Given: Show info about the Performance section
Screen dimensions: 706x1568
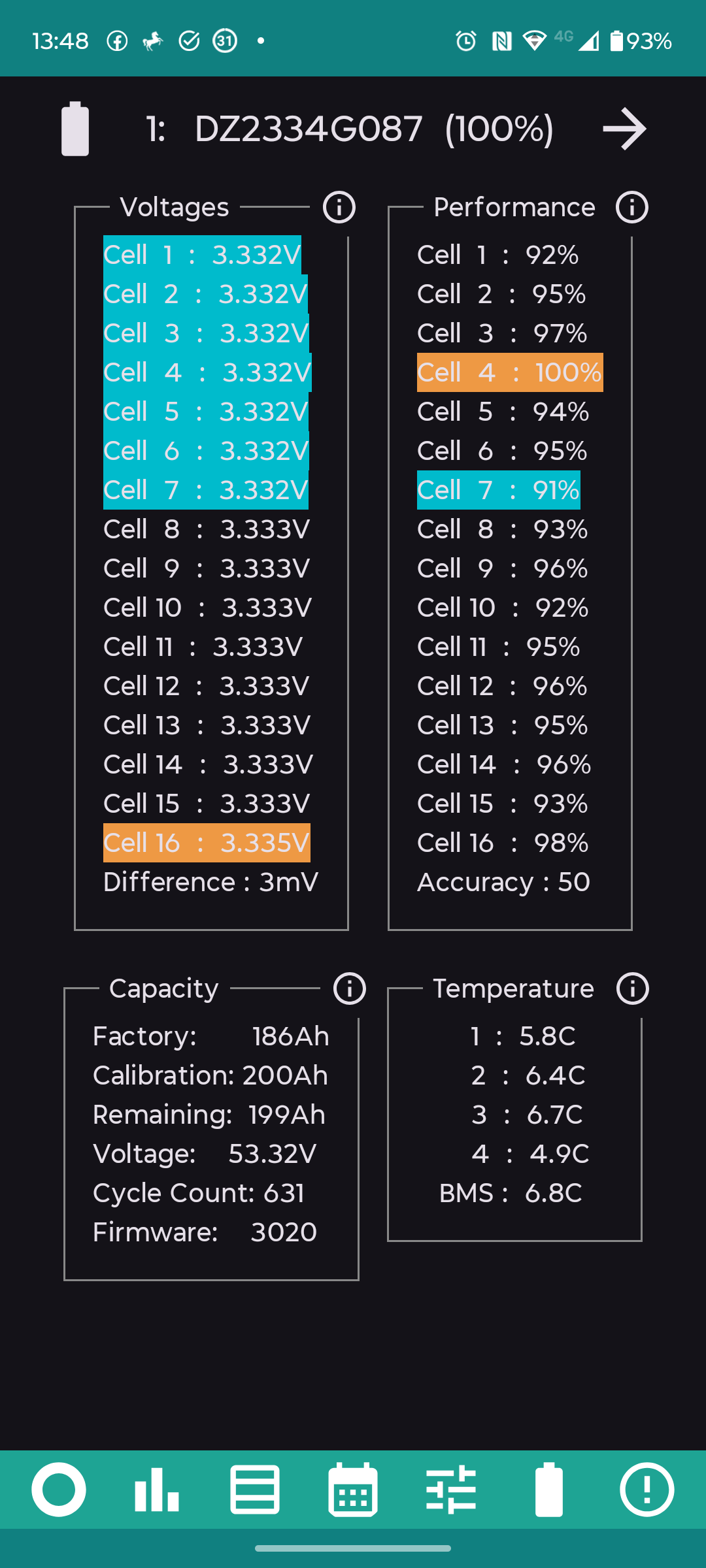Looking at the screenshot, I should tap(632, 208).
